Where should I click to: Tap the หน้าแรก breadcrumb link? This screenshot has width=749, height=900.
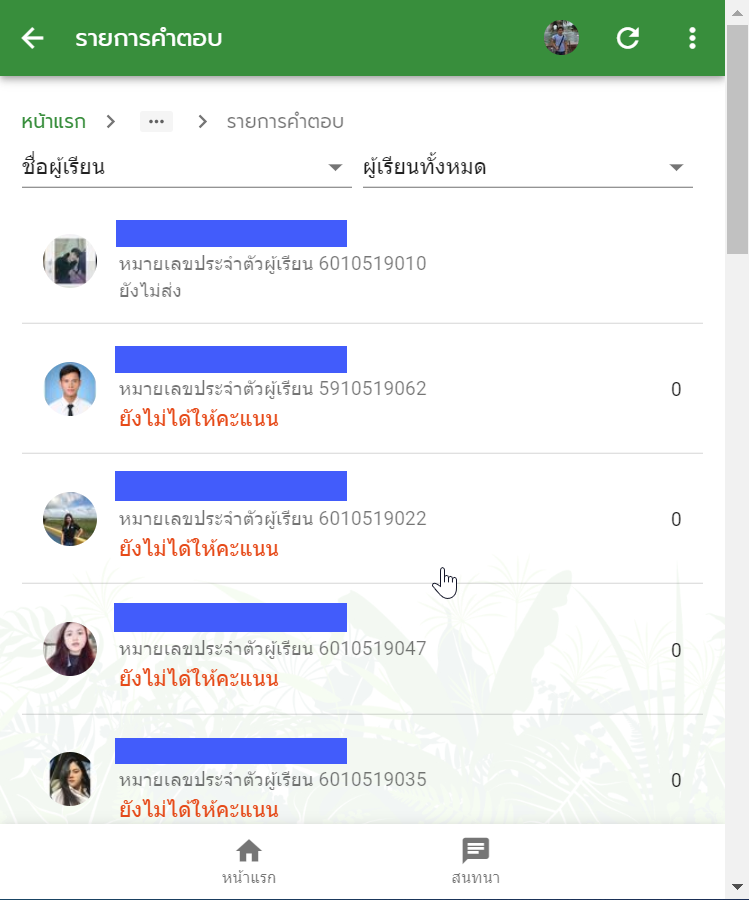[53, 122]
